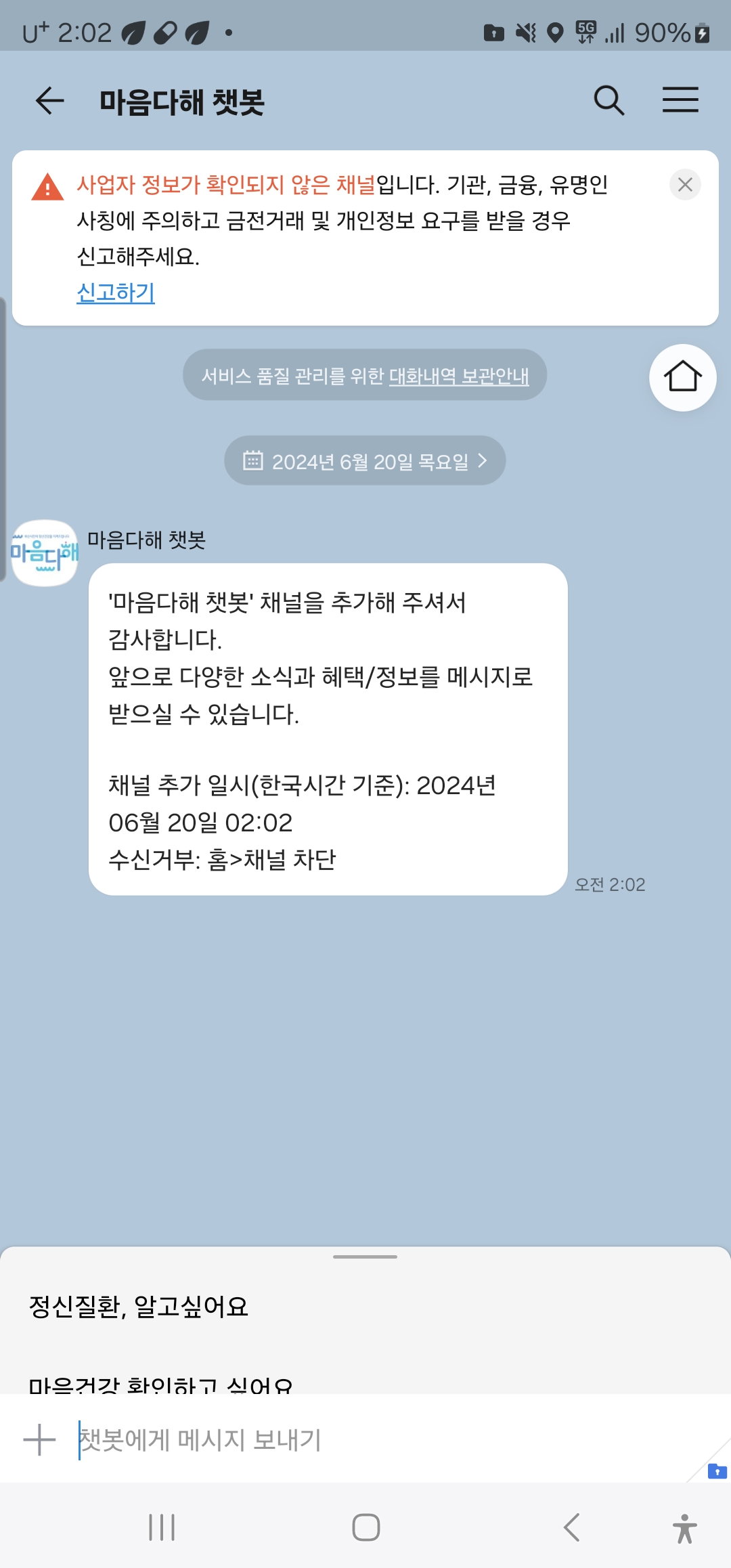Open the plus attachment menu

(x=39, y=1439)
